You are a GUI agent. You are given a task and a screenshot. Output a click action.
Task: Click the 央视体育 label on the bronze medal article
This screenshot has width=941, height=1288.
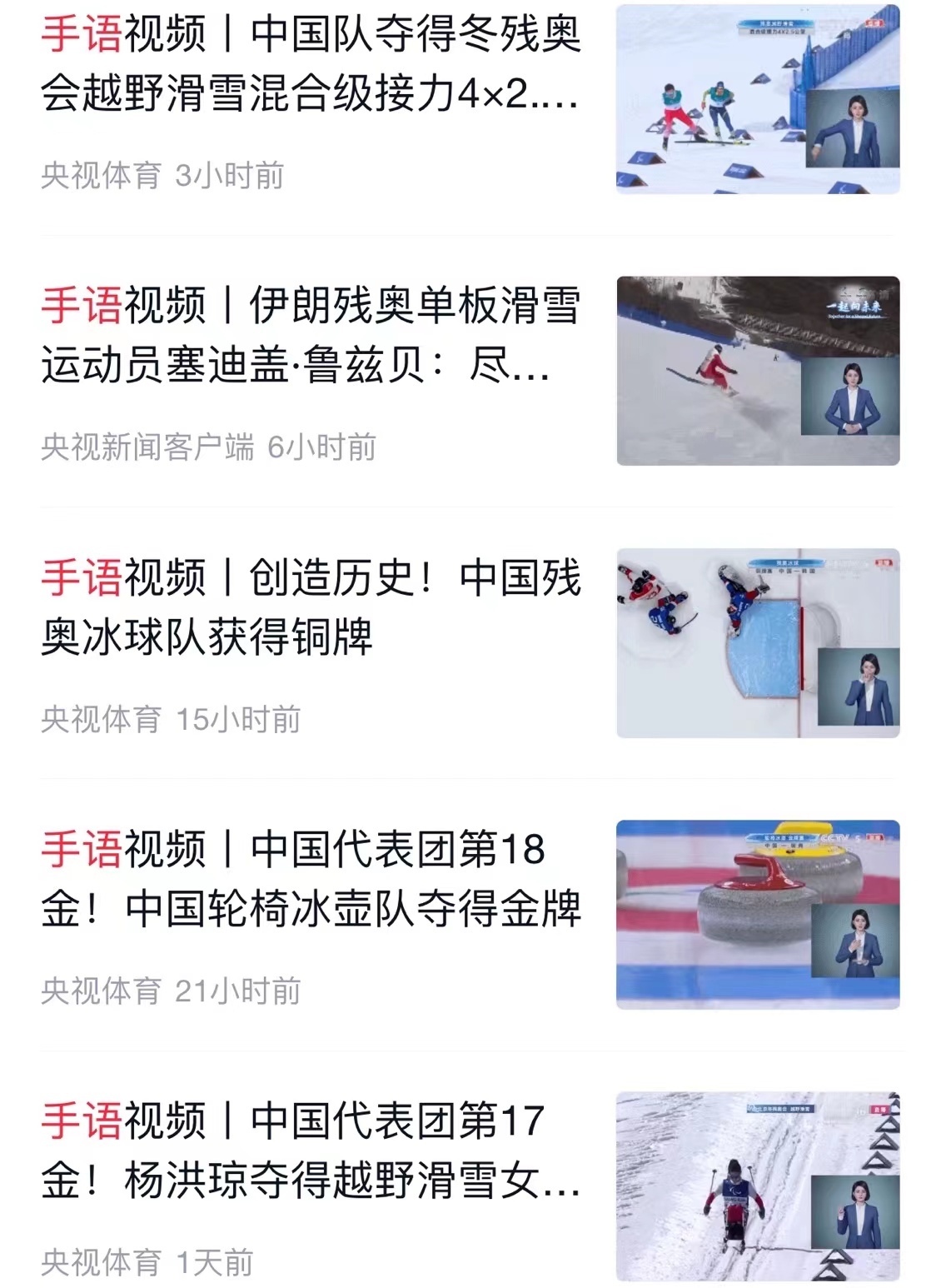click(x=100, y=718)
